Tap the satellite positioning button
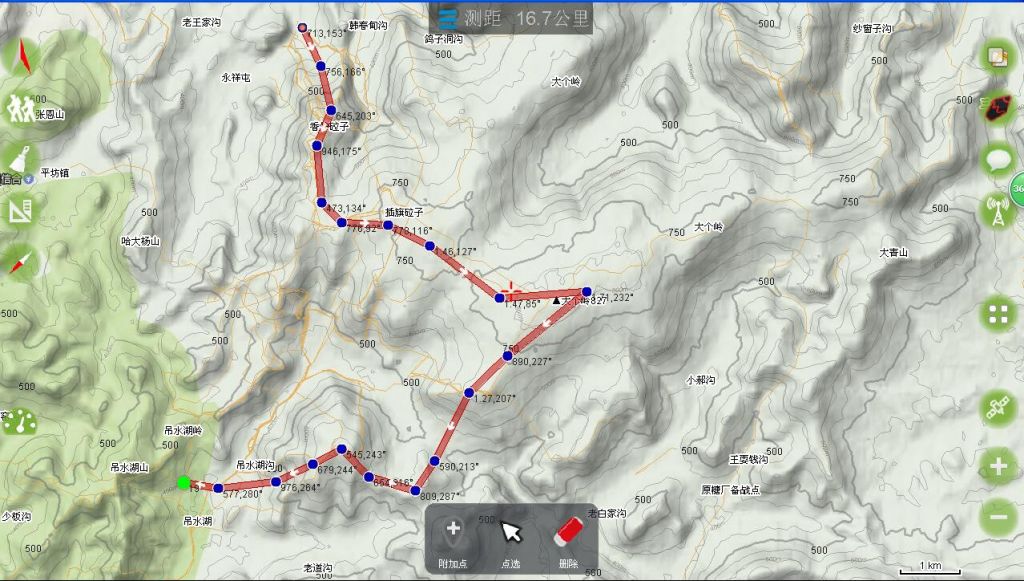This screenshot has height=581, width=1024. [x=997, y=408]
